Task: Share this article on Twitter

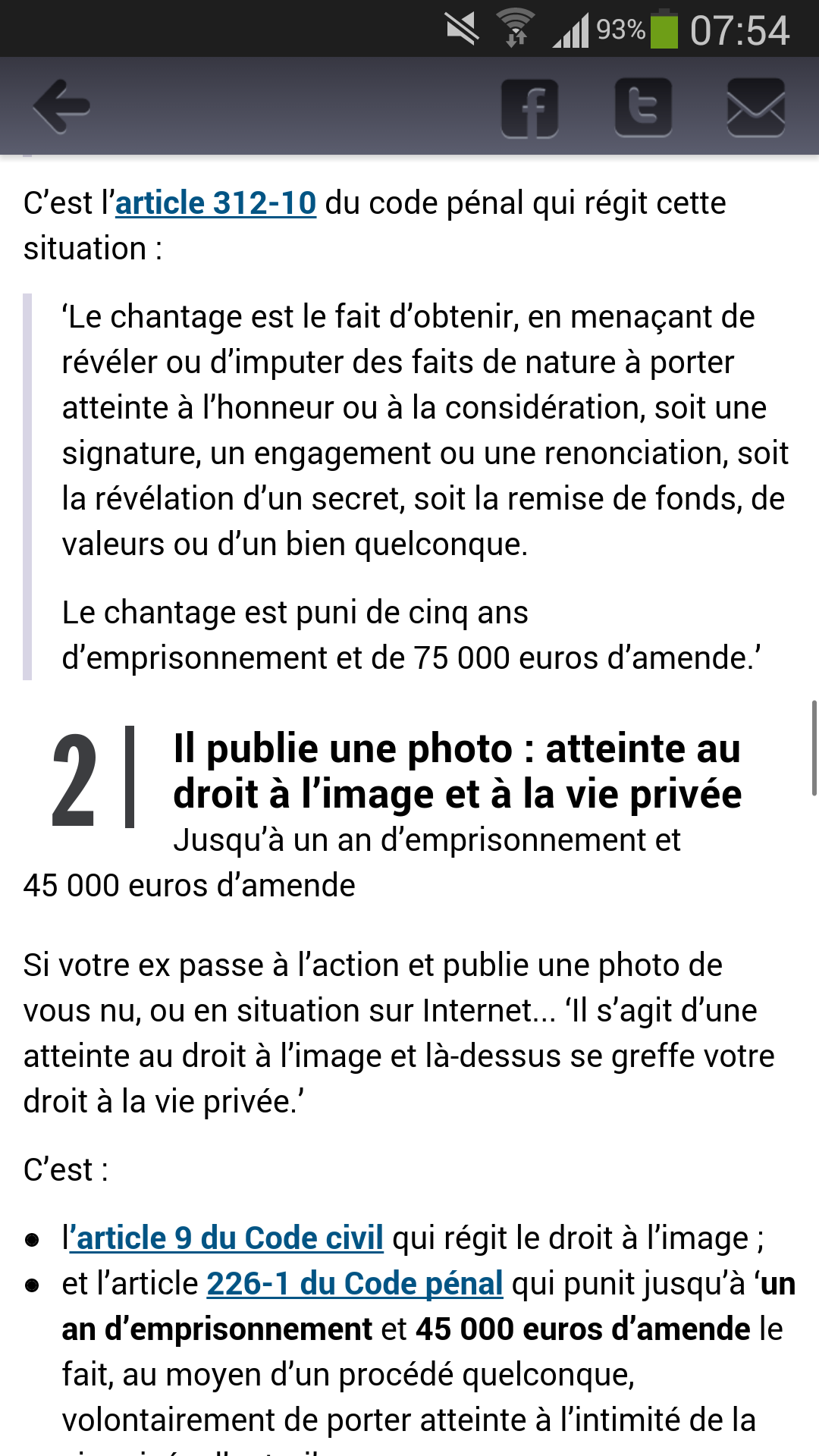Action: tap(643, 107)
